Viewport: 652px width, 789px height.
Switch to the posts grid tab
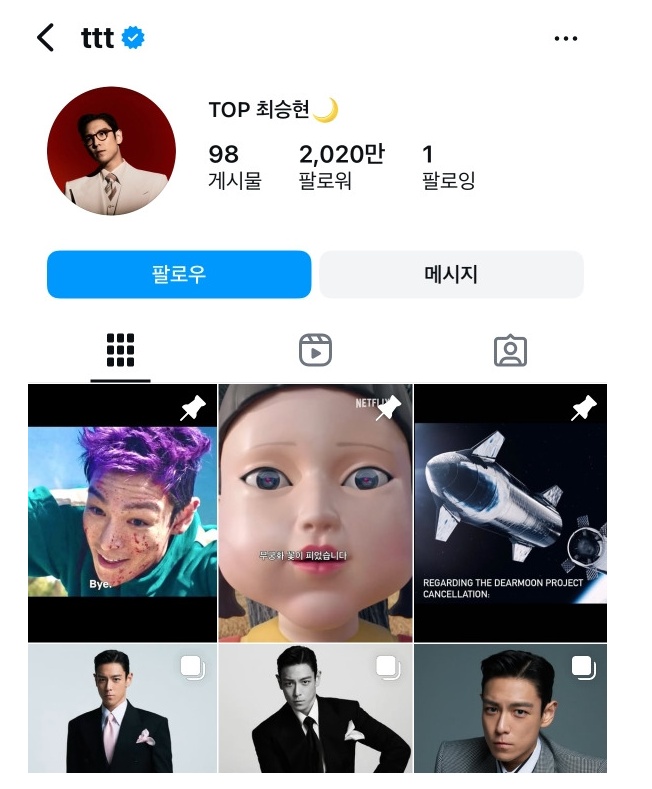[x=120, y=351]
